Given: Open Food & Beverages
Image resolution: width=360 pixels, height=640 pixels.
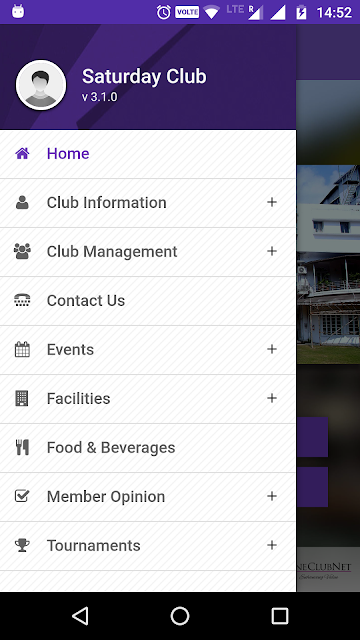Looking at the screenshot, I should (148, 448).
